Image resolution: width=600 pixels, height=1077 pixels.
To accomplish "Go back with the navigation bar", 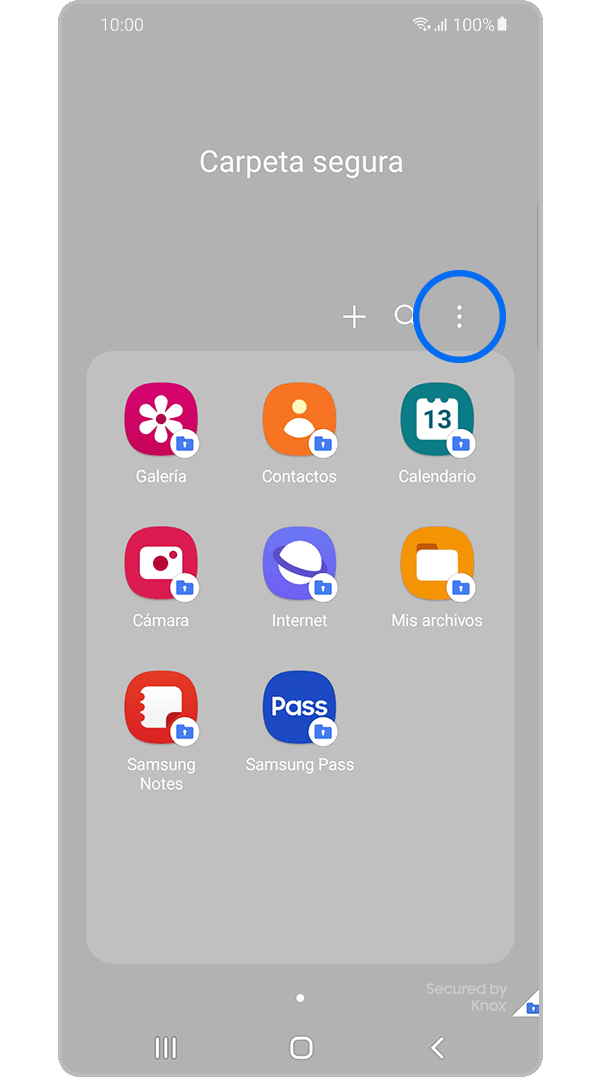I will click(x=437, y=1047).
